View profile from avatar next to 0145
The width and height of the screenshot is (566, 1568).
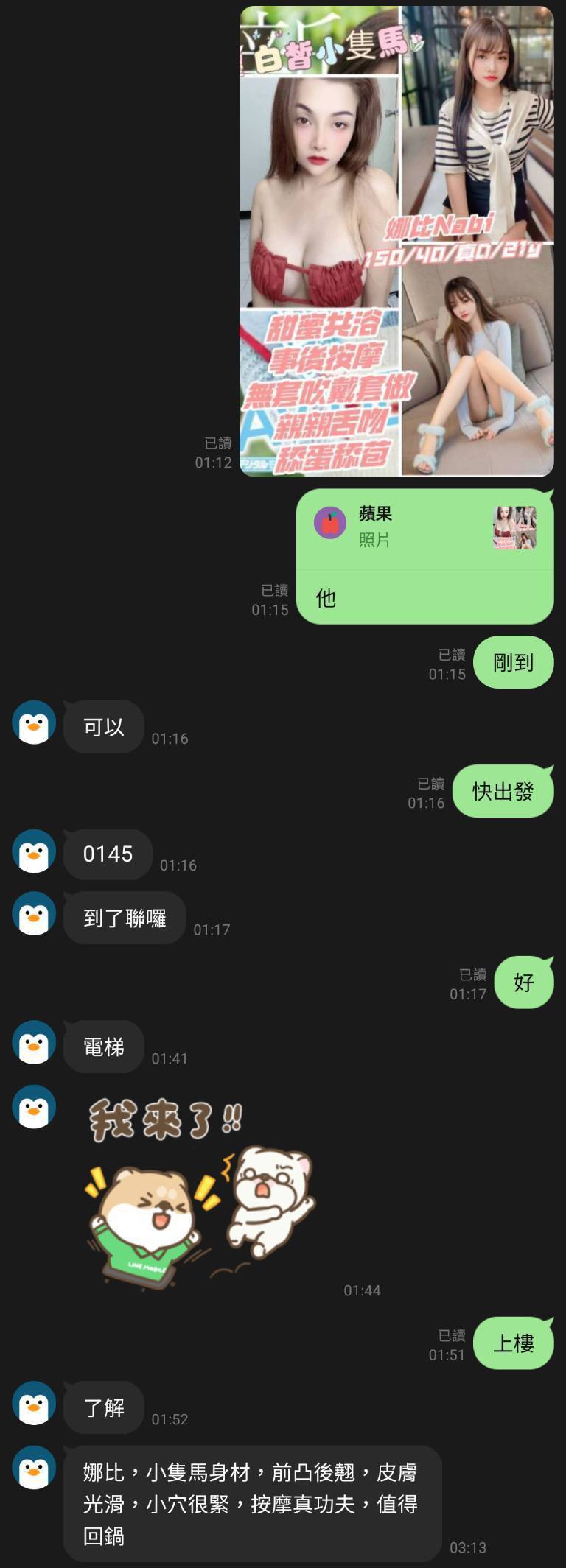pos(34,851)
